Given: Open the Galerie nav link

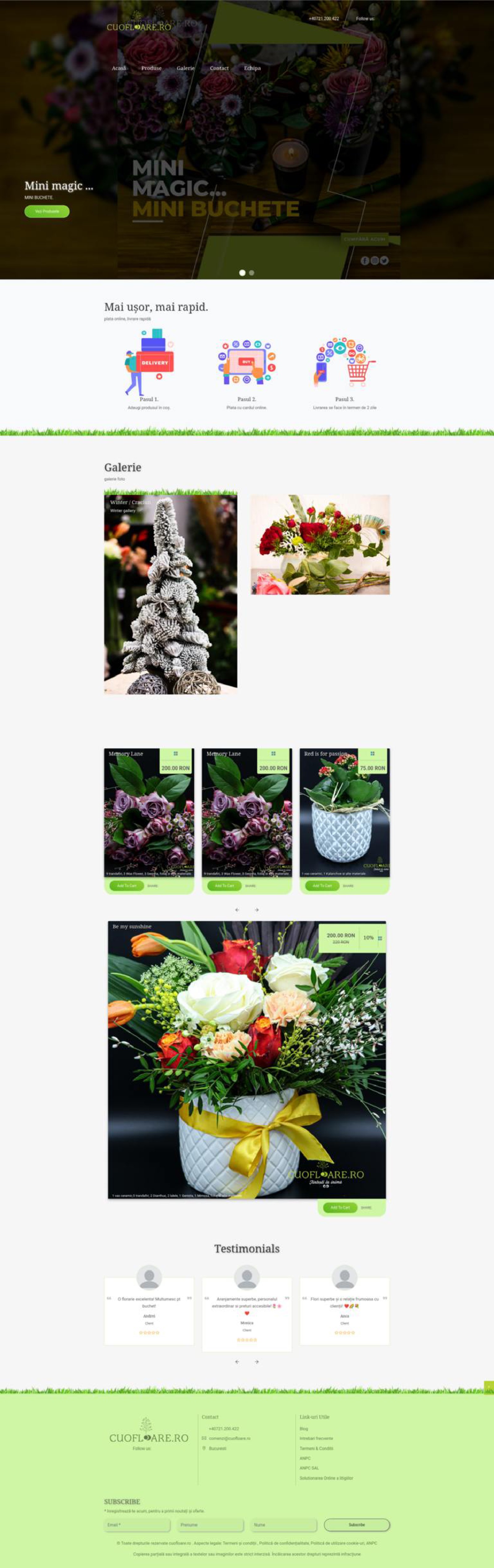Looking at the screenshot, I should tap(185, 68).
